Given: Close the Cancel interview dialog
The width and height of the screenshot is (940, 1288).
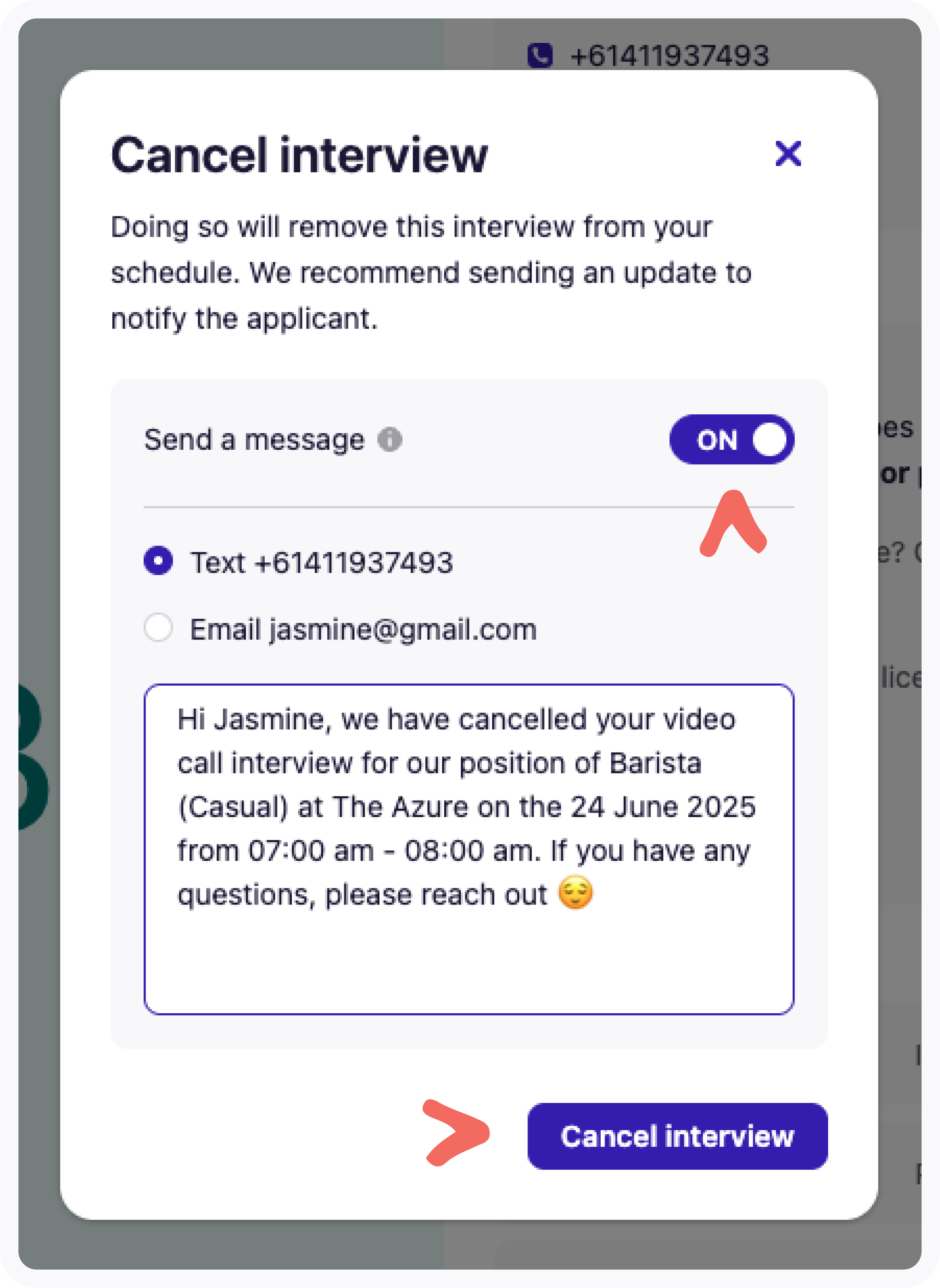Looking at the screenshot, I should 788,154.
